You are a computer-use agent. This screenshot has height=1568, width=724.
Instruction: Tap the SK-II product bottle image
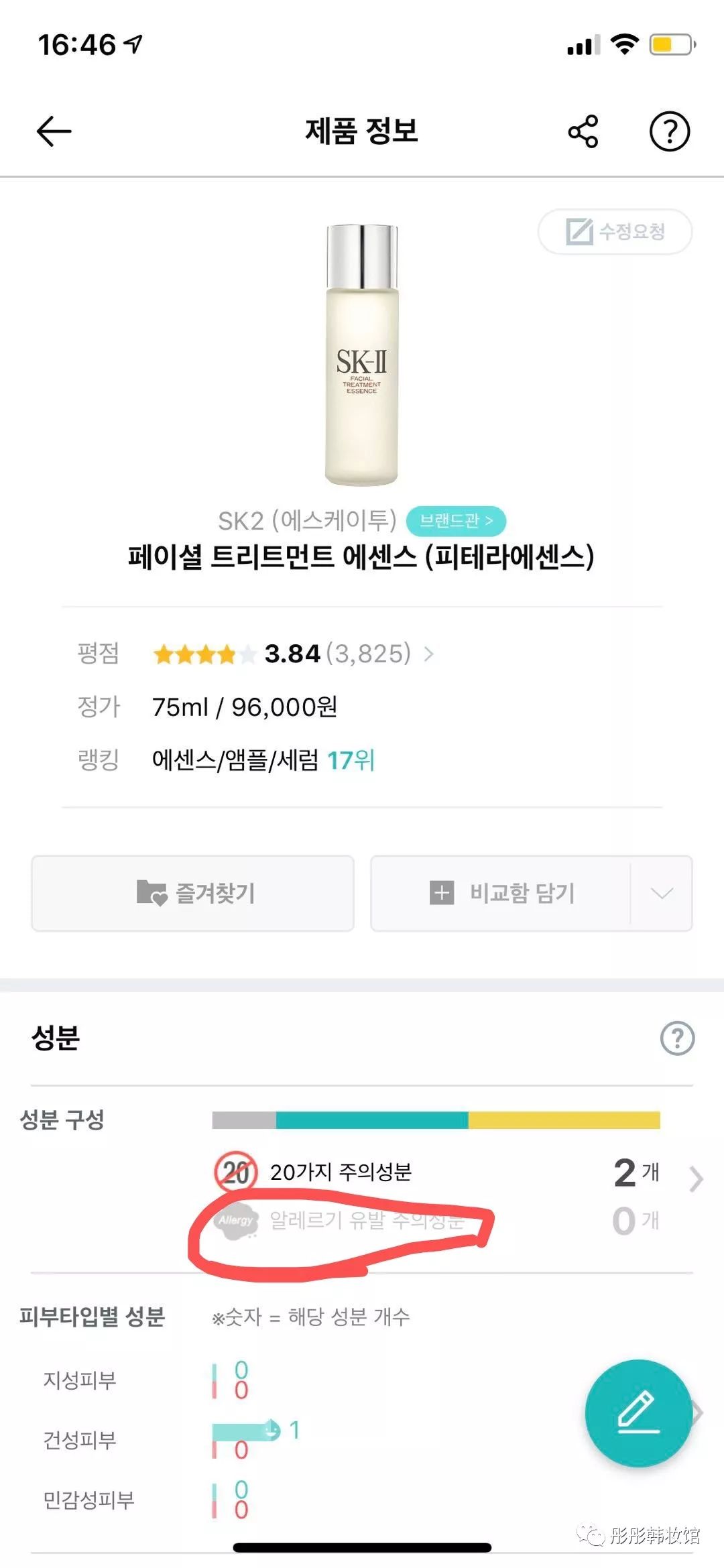point(362,355)
